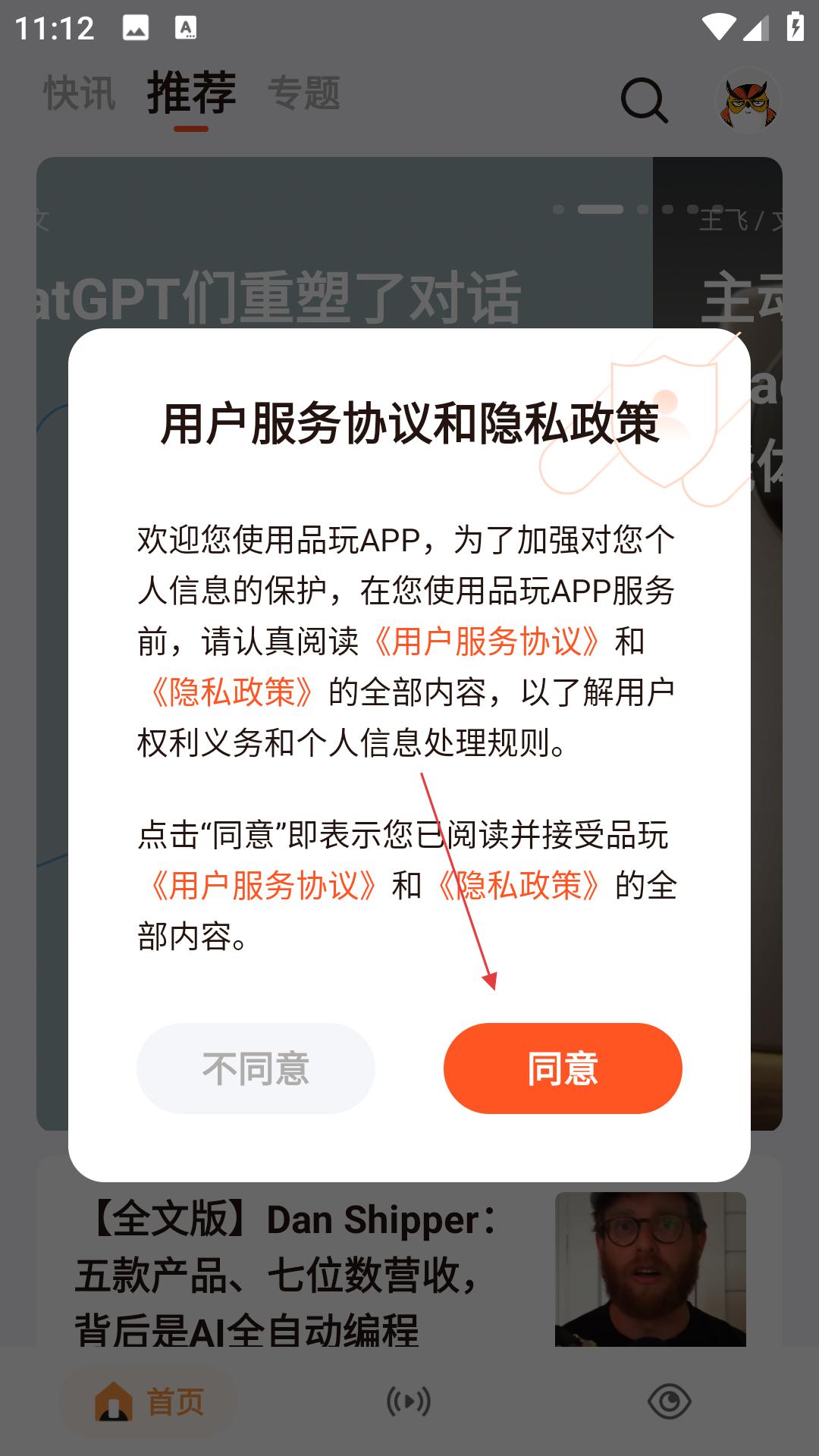This screenshot has width=819, height=1456.
Task: Open the eye icon bottom tab
Action: pyautogui.click(x=669, y=1401)
